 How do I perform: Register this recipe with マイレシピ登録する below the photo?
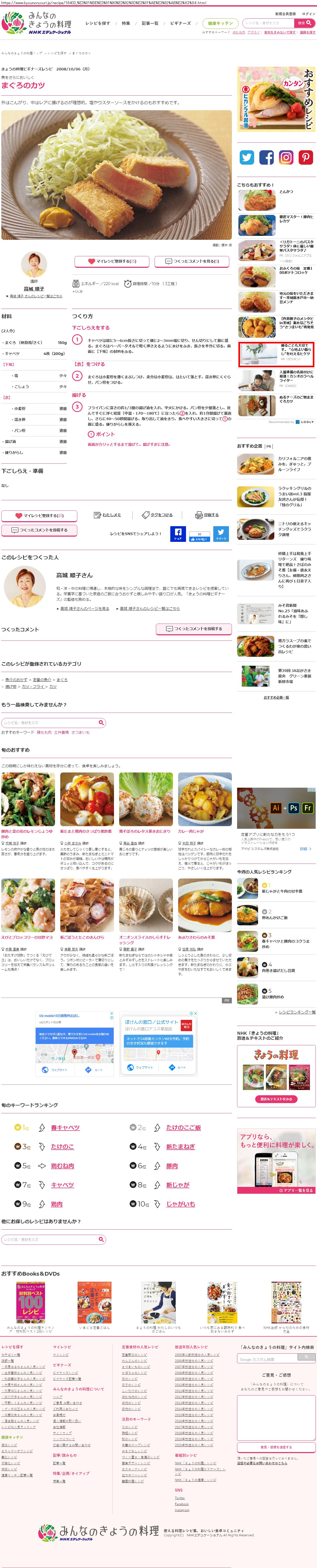112,261
